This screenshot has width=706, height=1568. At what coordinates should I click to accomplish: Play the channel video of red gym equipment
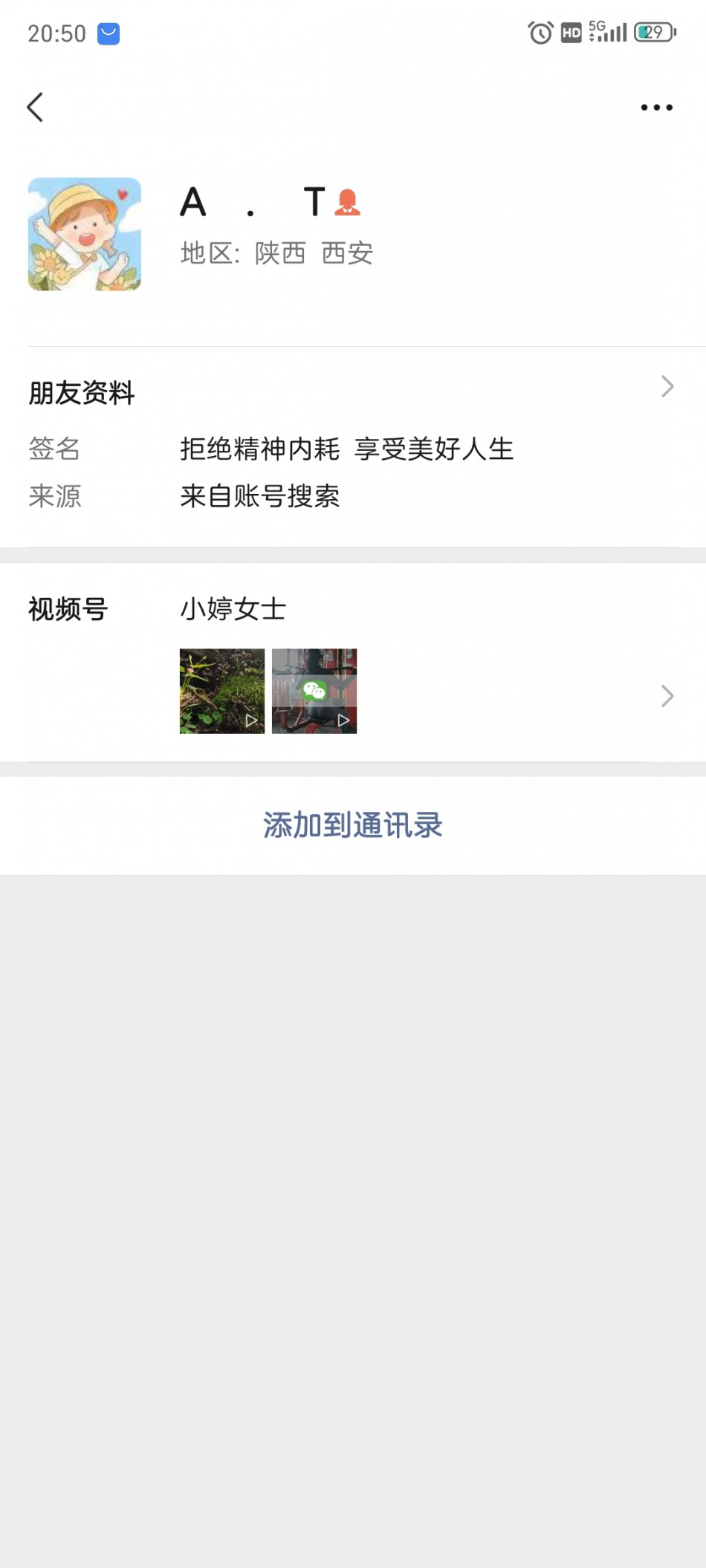click(x=314, y=691)
